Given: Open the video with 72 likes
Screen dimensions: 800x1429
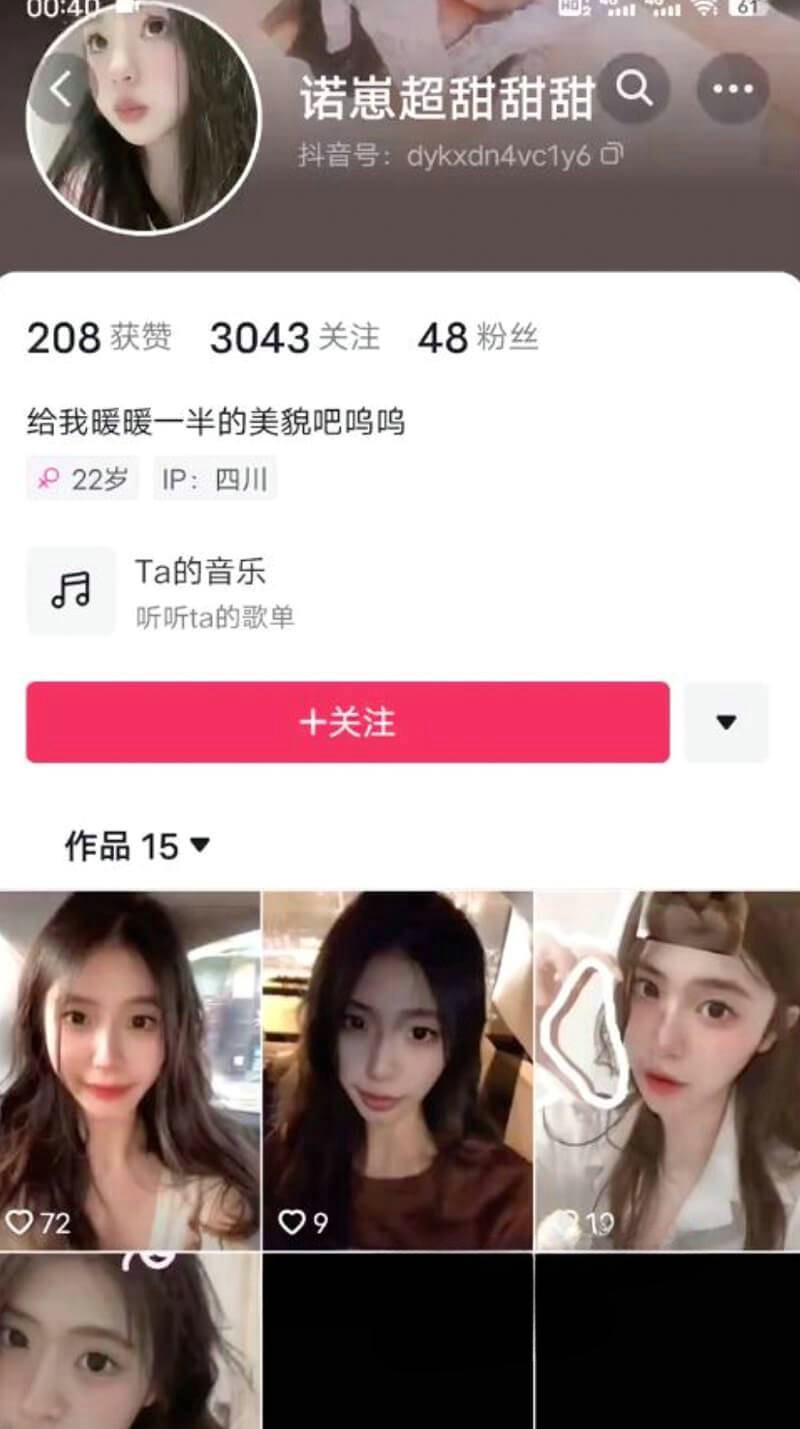Looking at the screenshot, I should coord(130,1070).
